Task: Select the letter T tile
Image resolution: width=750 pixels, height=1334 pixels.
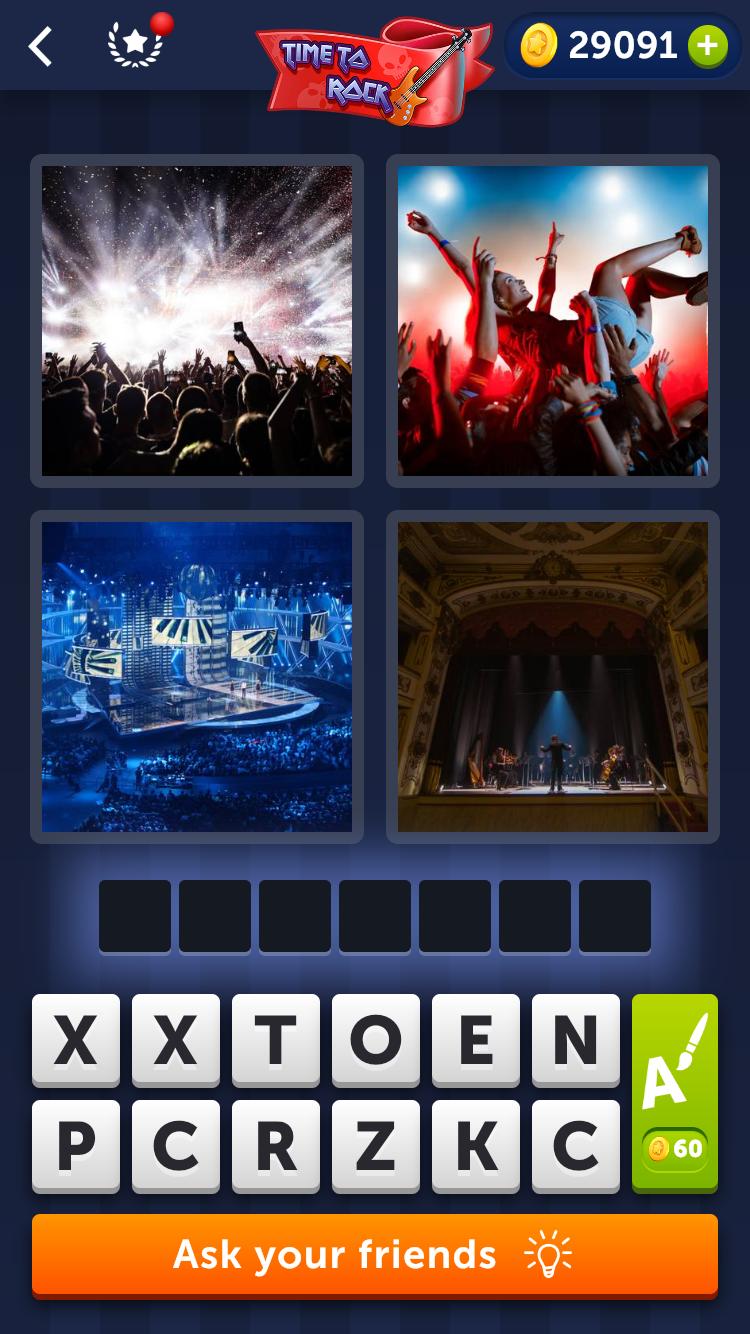Action: point(276,1040)
